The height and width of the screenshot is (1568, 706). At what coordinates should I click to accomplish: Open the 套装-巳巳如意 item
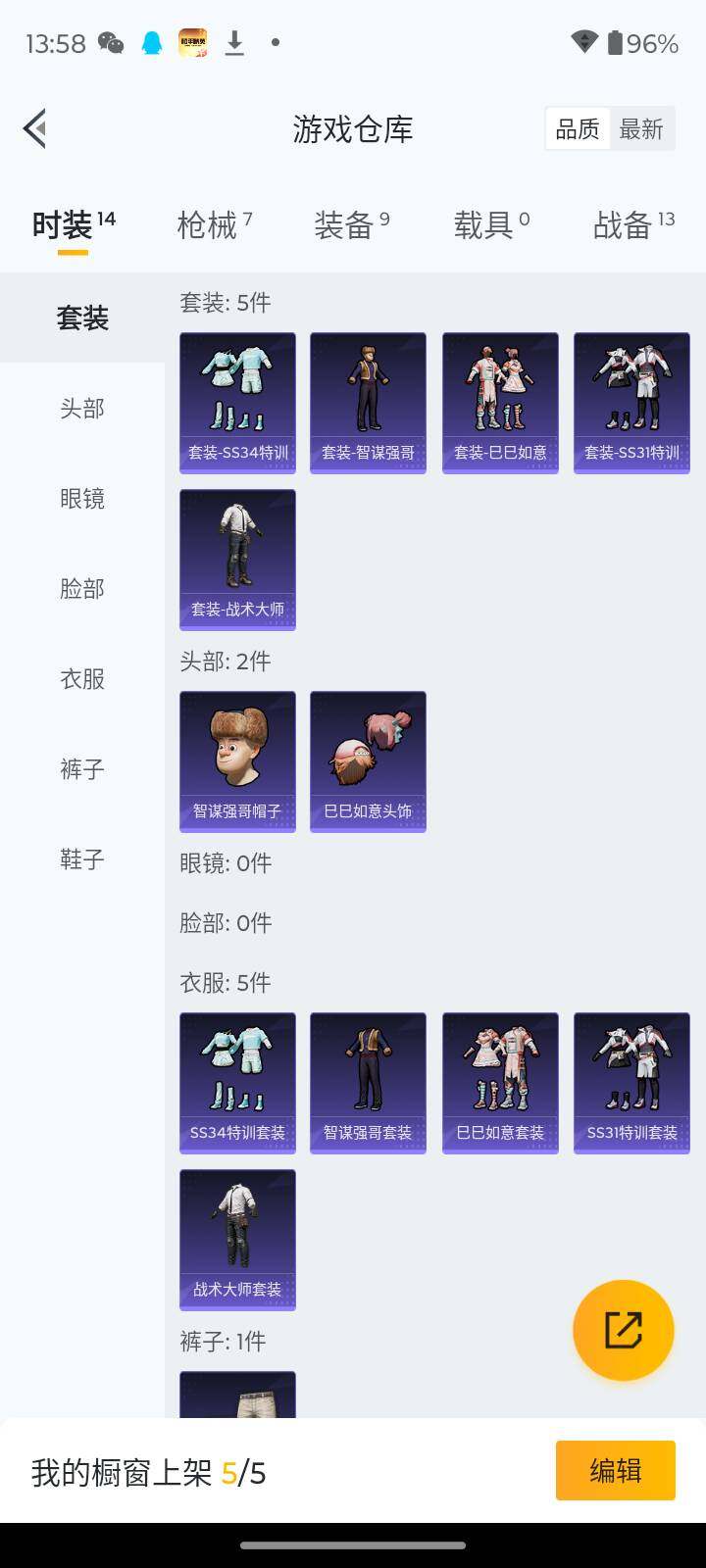pos(500,403)
